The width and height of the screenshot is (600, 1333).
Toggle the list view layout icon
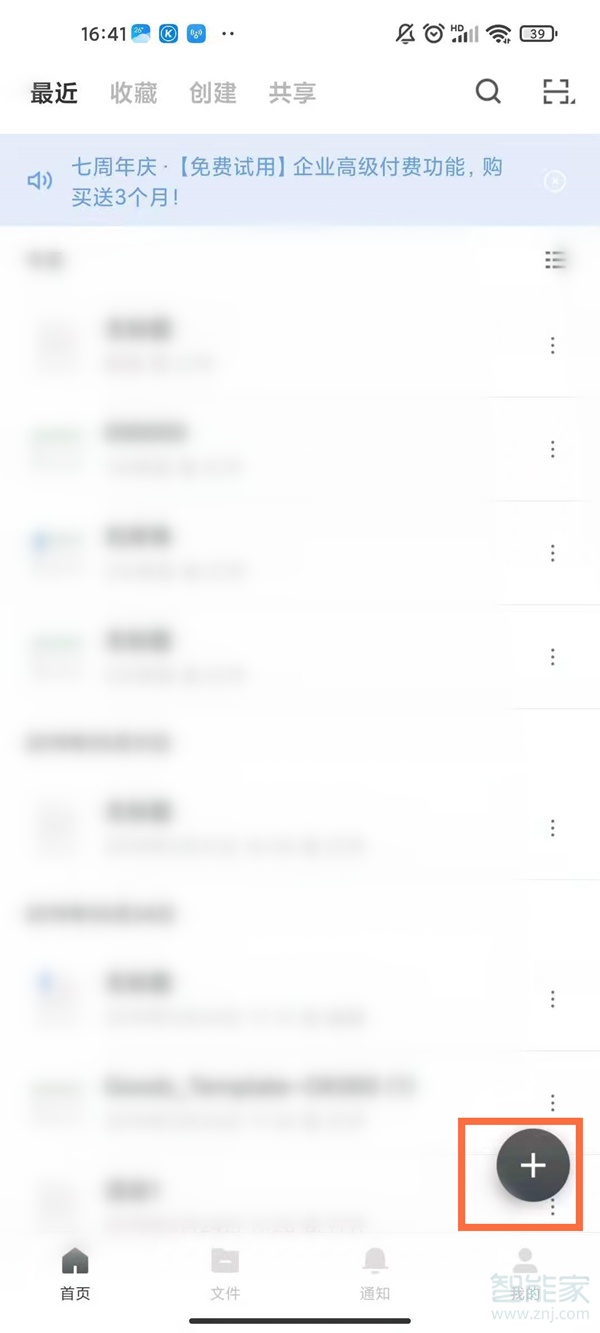point(555,260)
